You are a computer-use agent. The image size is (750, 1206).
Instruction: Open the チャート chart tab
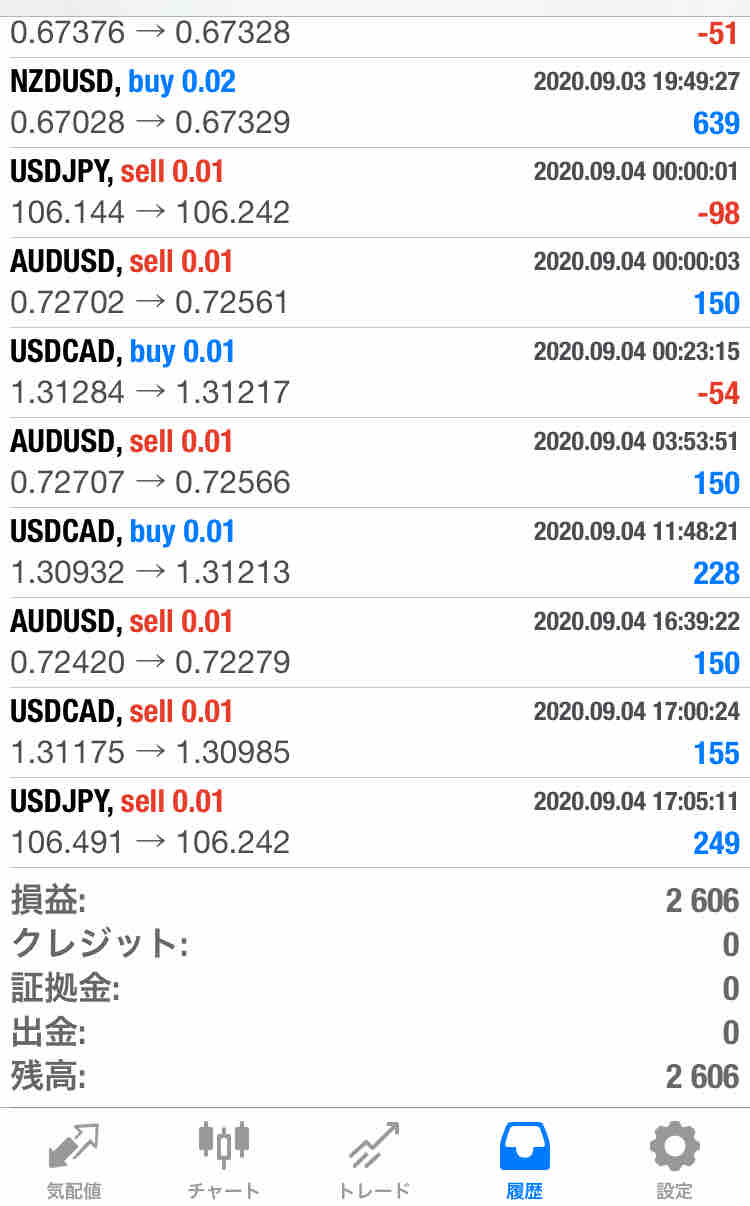[224, 1160]
